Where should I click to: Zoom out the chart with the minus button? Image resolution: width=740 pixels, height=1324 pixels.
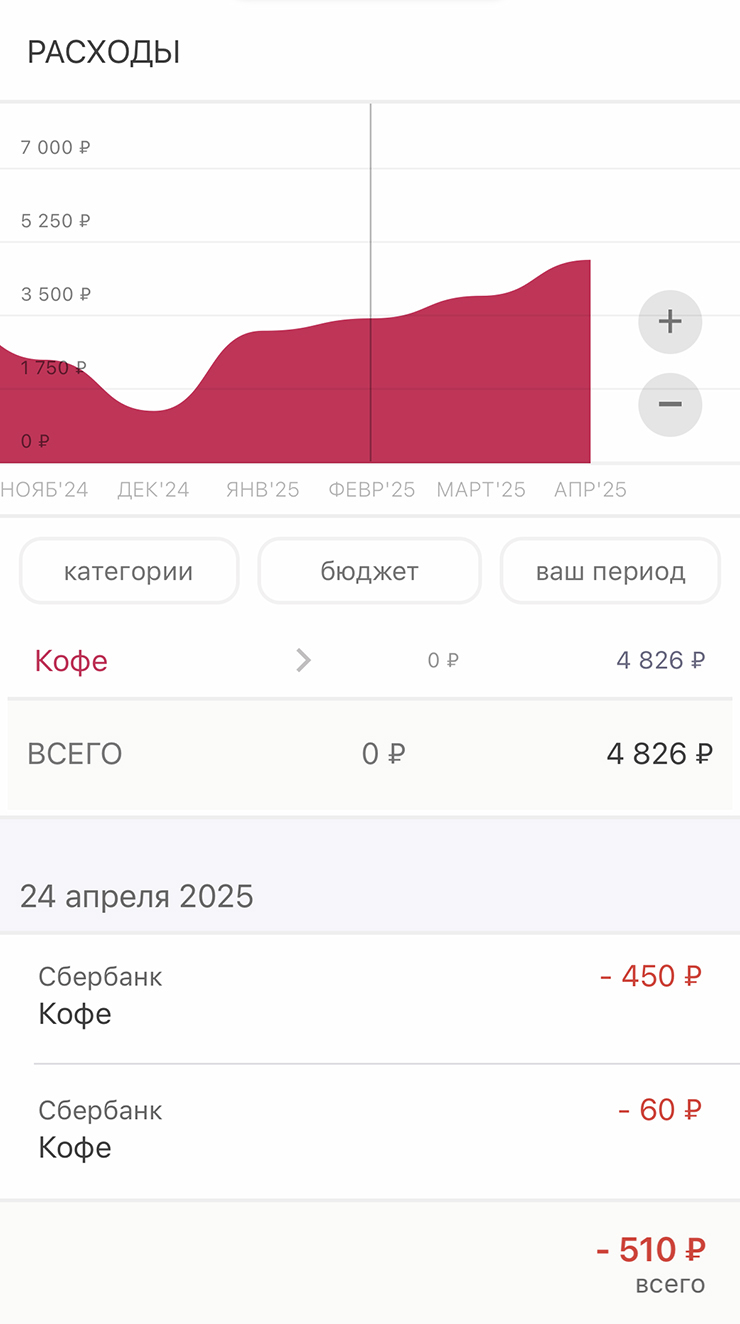[670, 404]
